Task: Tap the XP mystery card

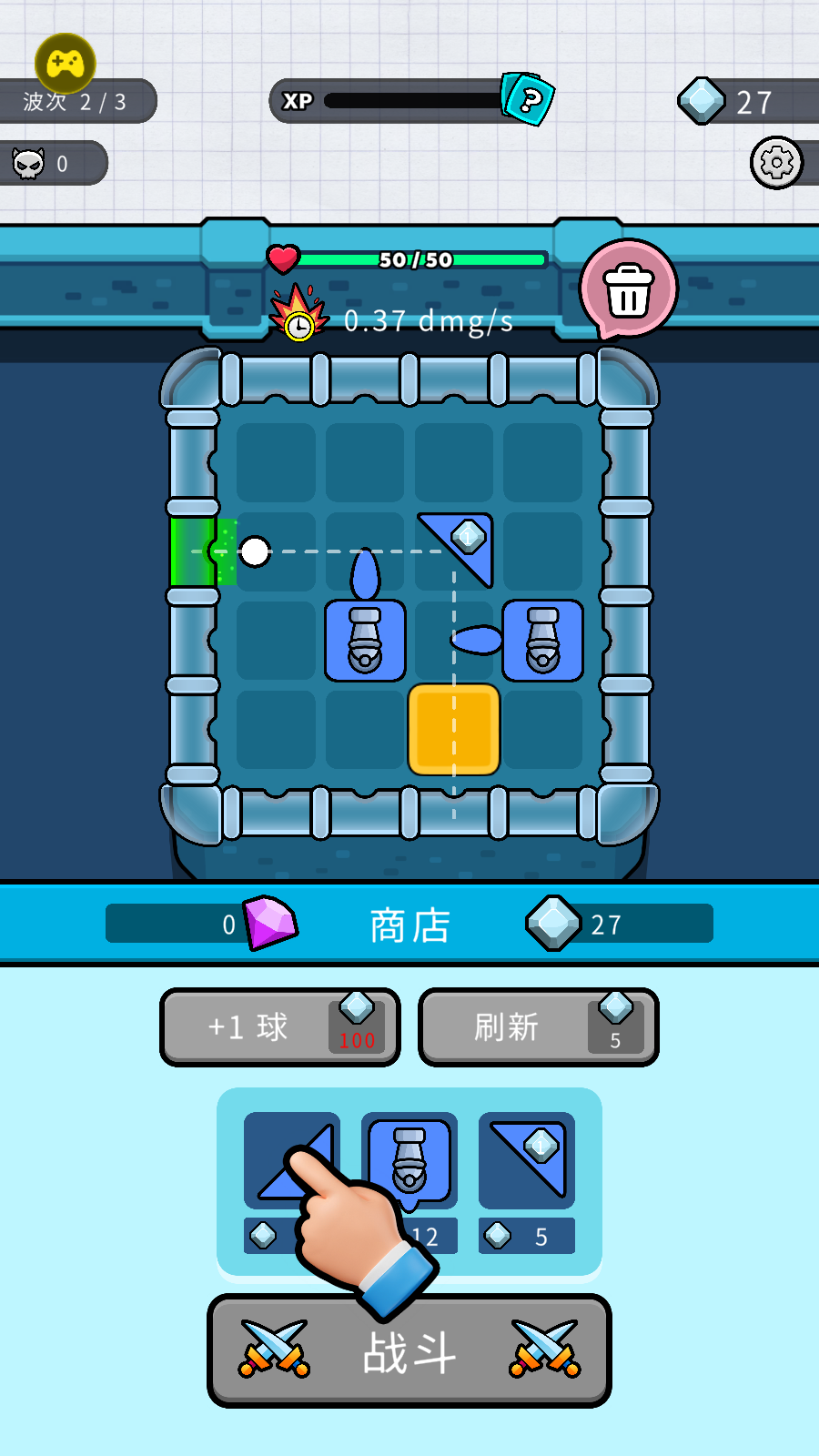Action: tap(527, 98)
